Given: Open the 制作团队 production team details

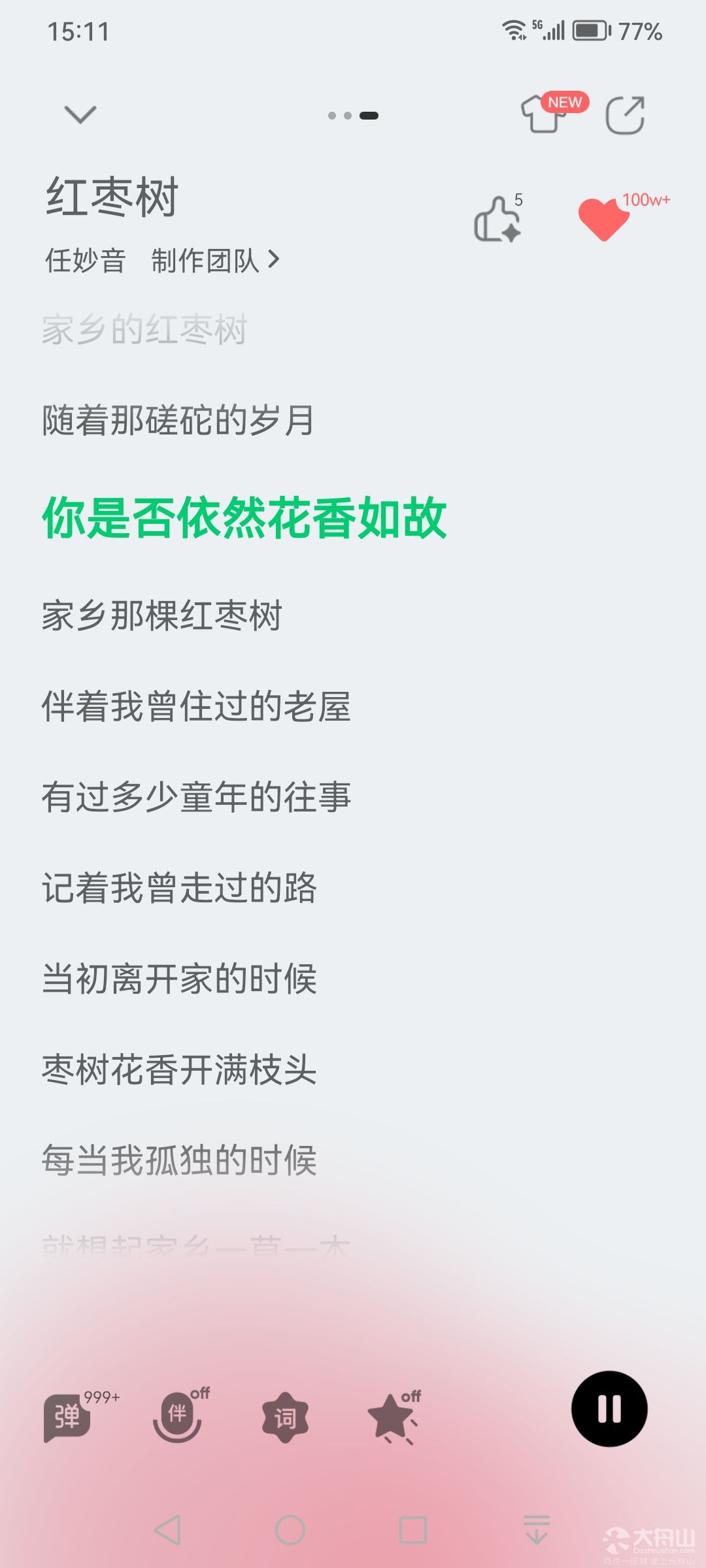Looking at the screenshot, I should pos(215,261).
